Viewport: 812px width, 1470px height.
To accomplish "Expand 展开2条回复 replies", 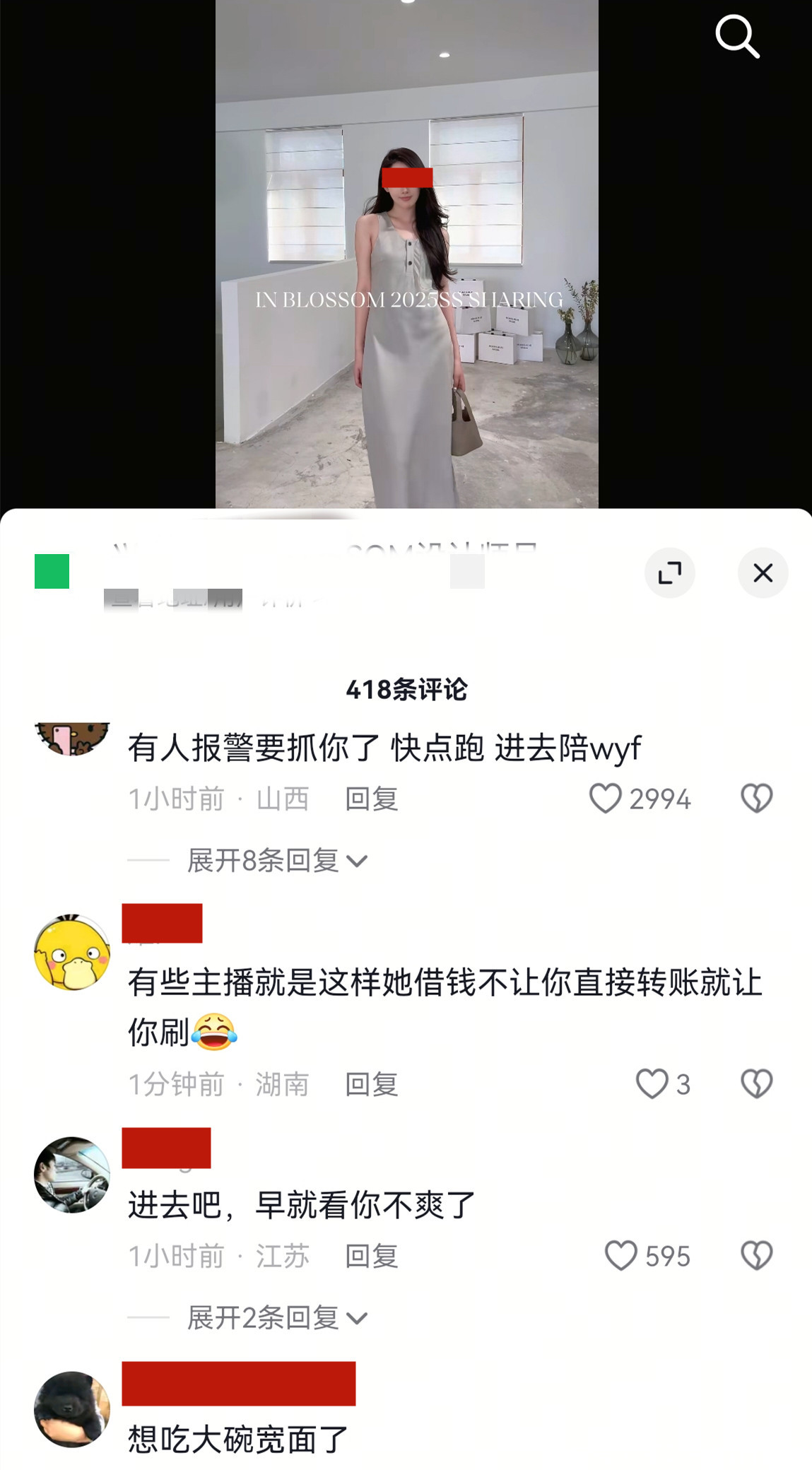I will pos(277,1318).
